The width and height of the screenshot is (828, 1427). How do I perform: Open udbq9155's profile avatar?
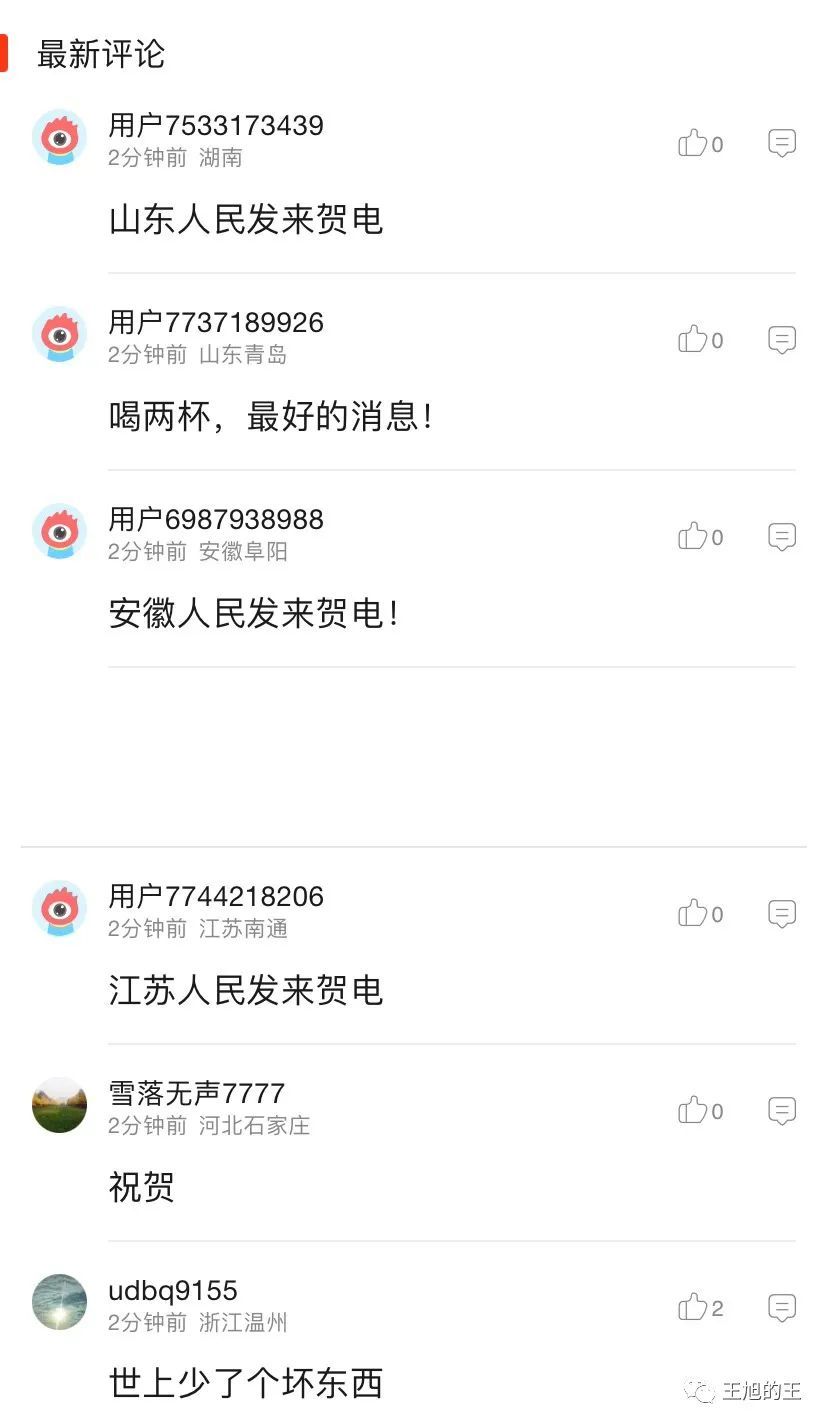(60, 1302)
